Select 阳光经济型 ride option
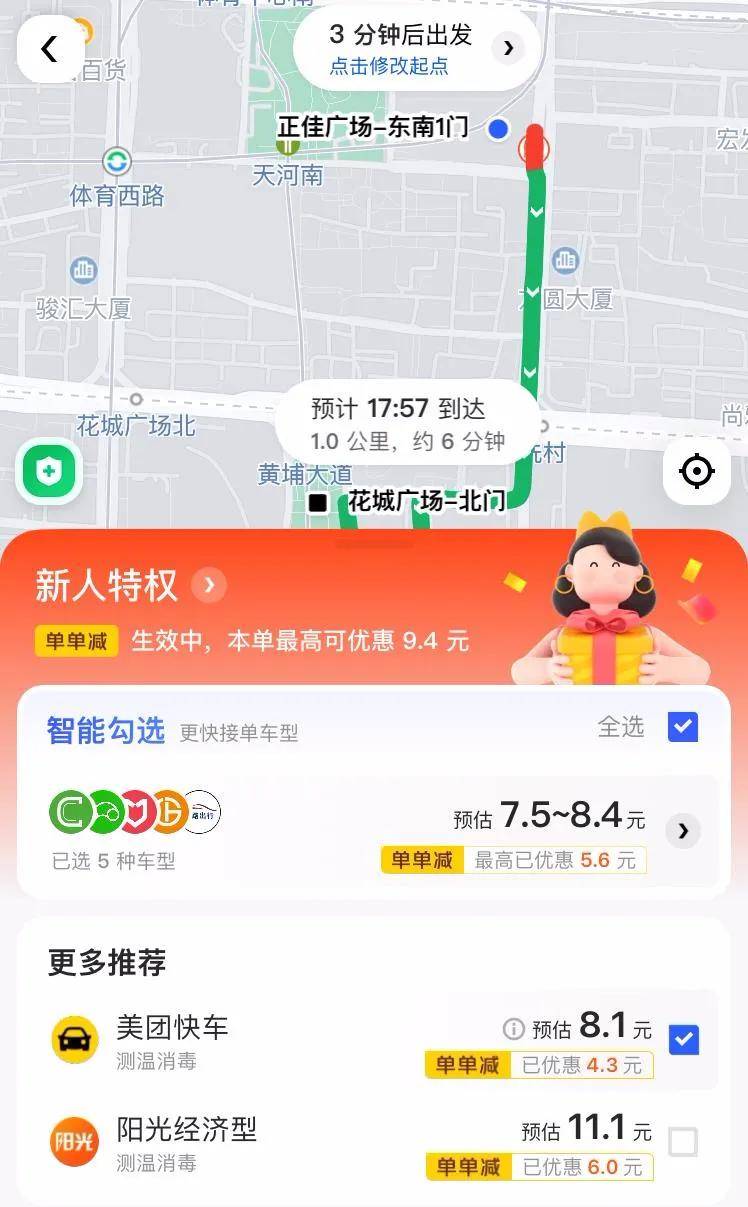 pyautogui.click(x=683, y=1141)
